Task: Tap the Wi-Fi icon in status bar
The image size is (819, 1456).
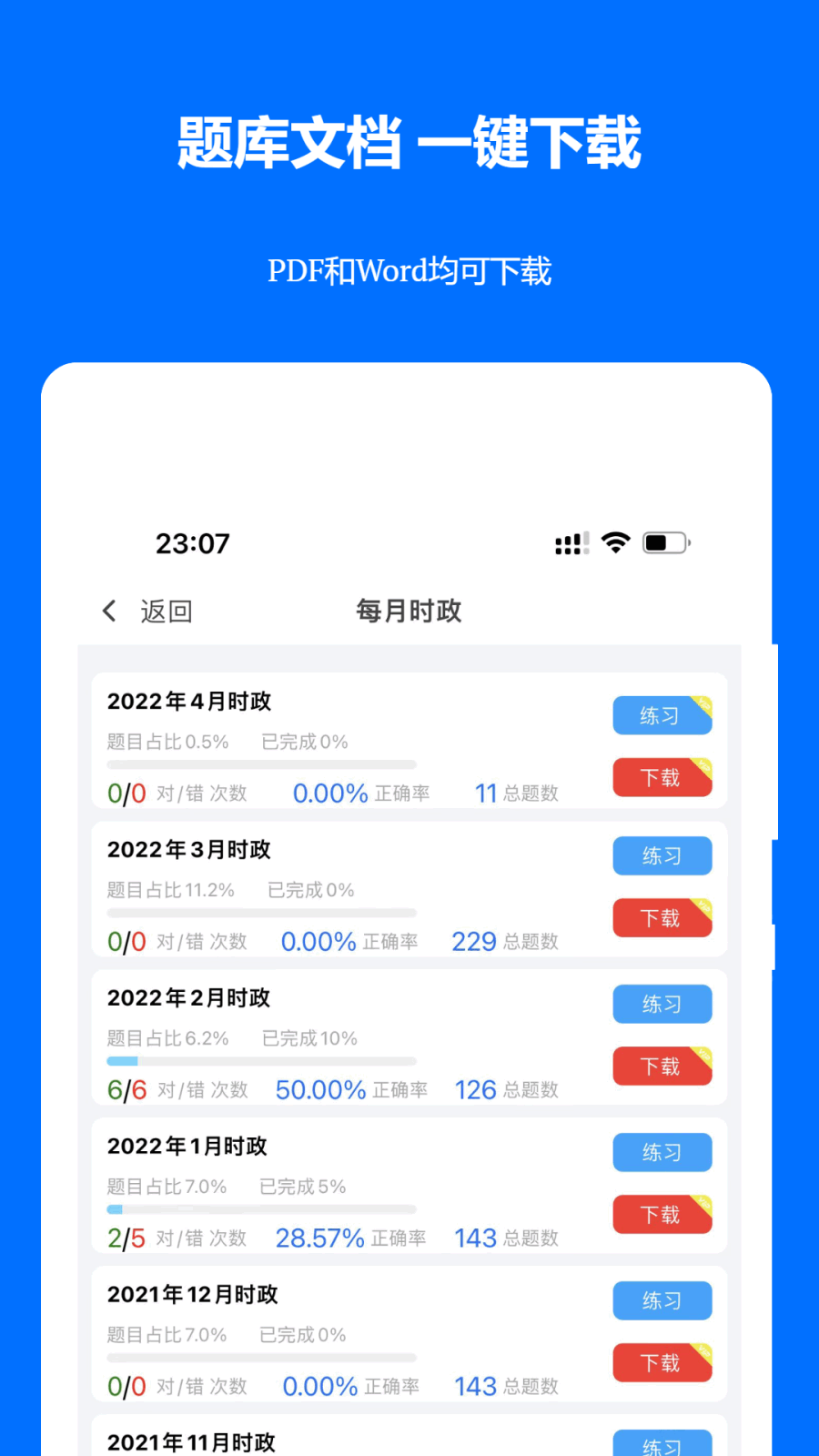Action: click(x=615, y=542)
